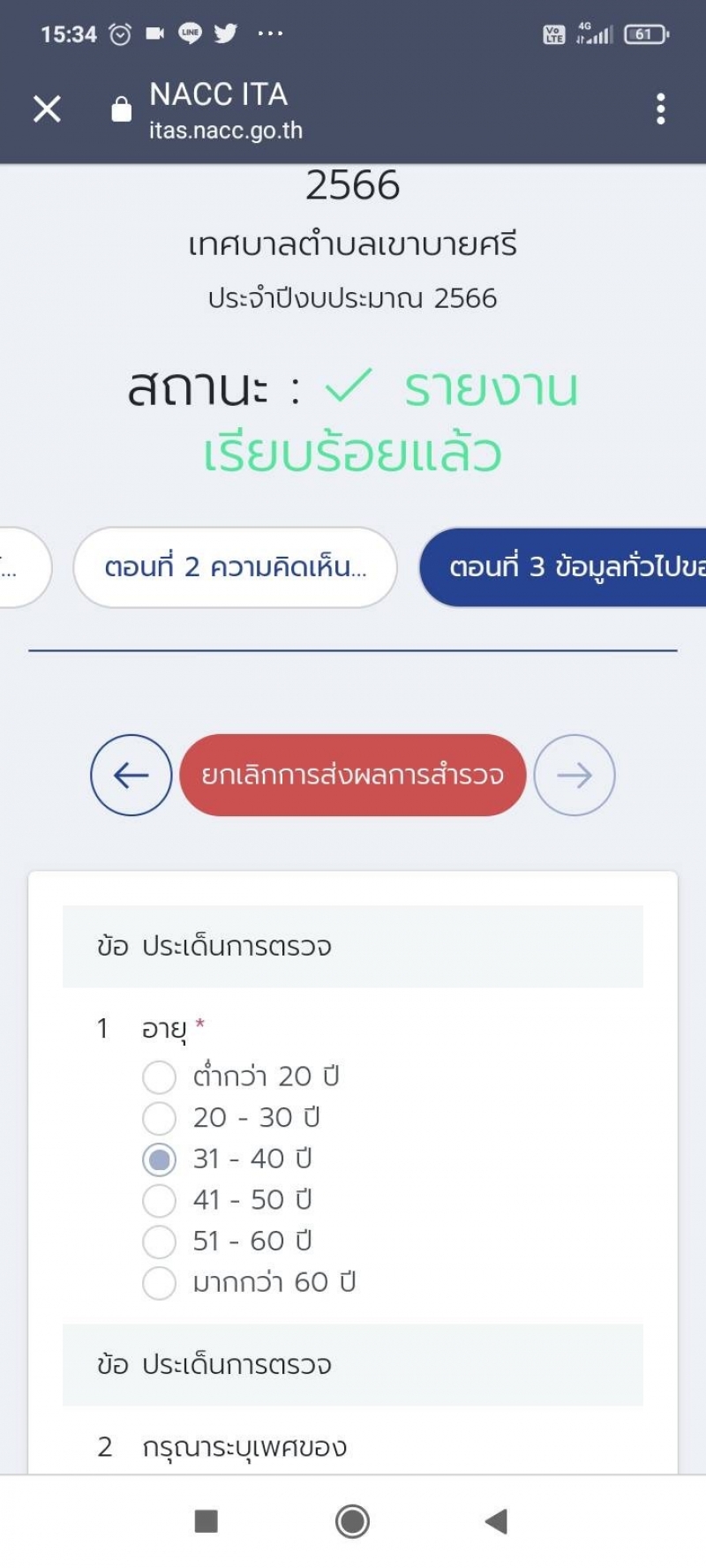Image resolution: width=706 pixels, height=1568 pixels.
Task: Switch to ตอนที่ 2 ความคิดเห็น tab
Action: coord(235,567)
